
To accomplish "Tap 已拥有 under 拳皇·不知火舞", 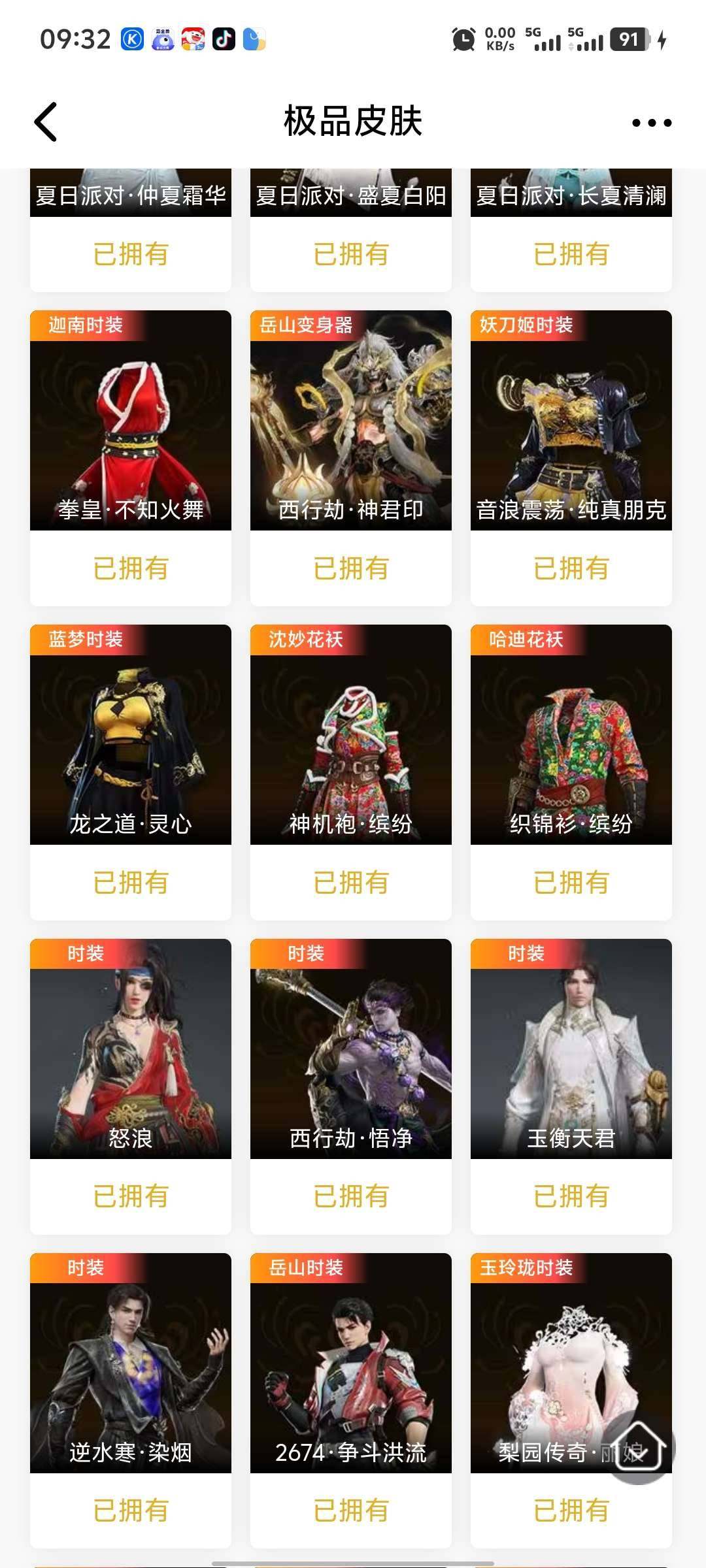I will tap(129, 569).
